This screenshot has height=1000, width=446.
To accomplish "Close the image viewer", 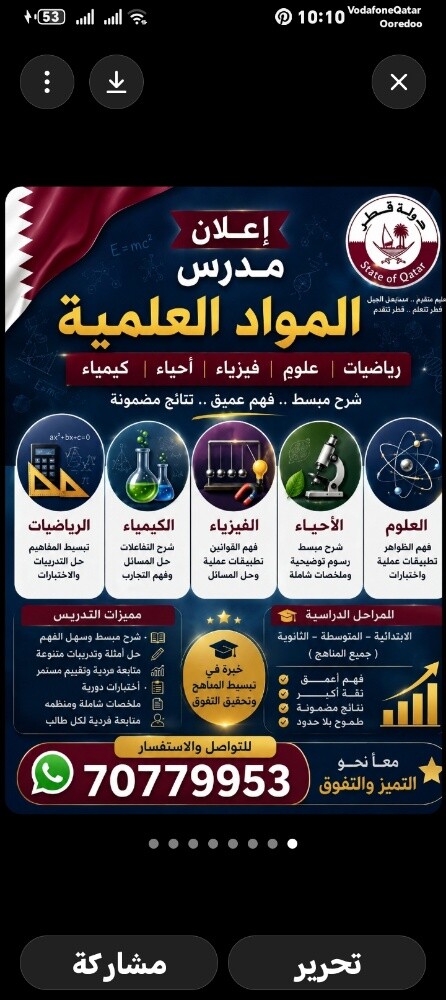I will coord(399,82).
